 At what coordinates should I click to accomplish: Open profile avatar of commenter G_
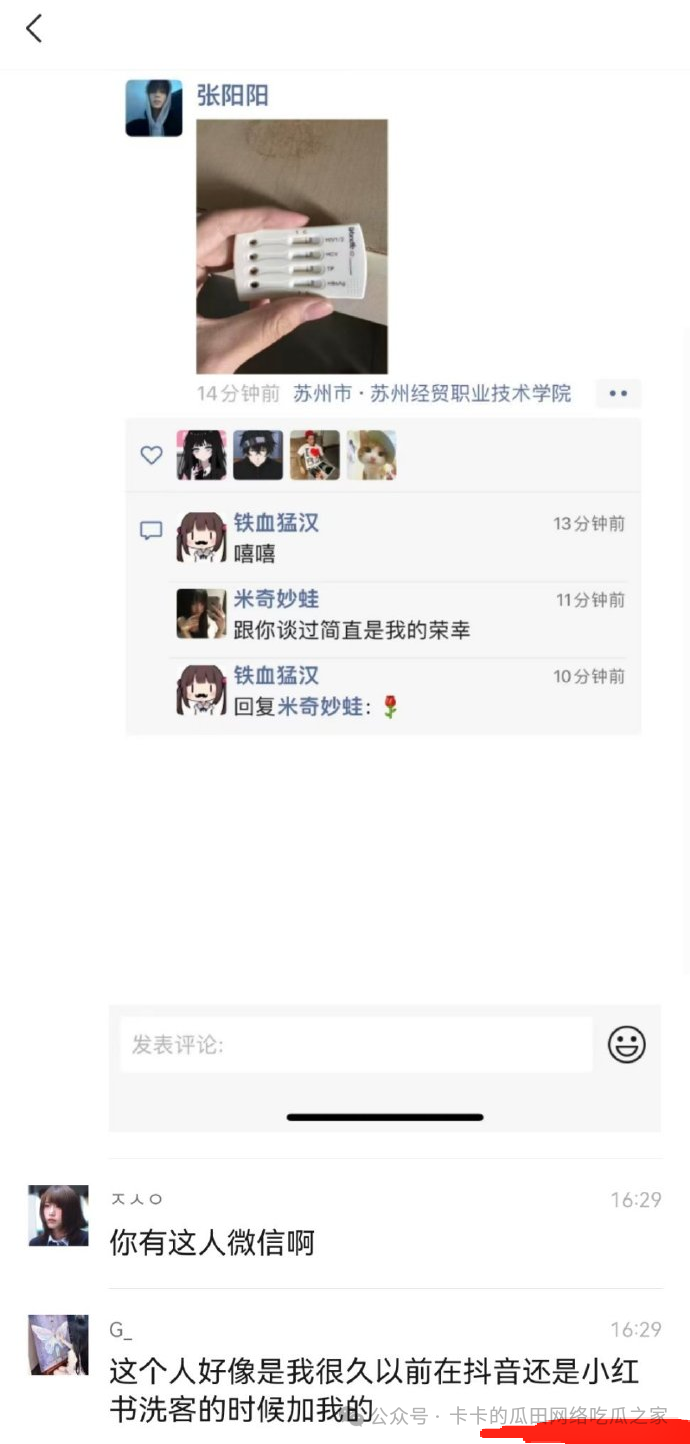coord(58,1345)
